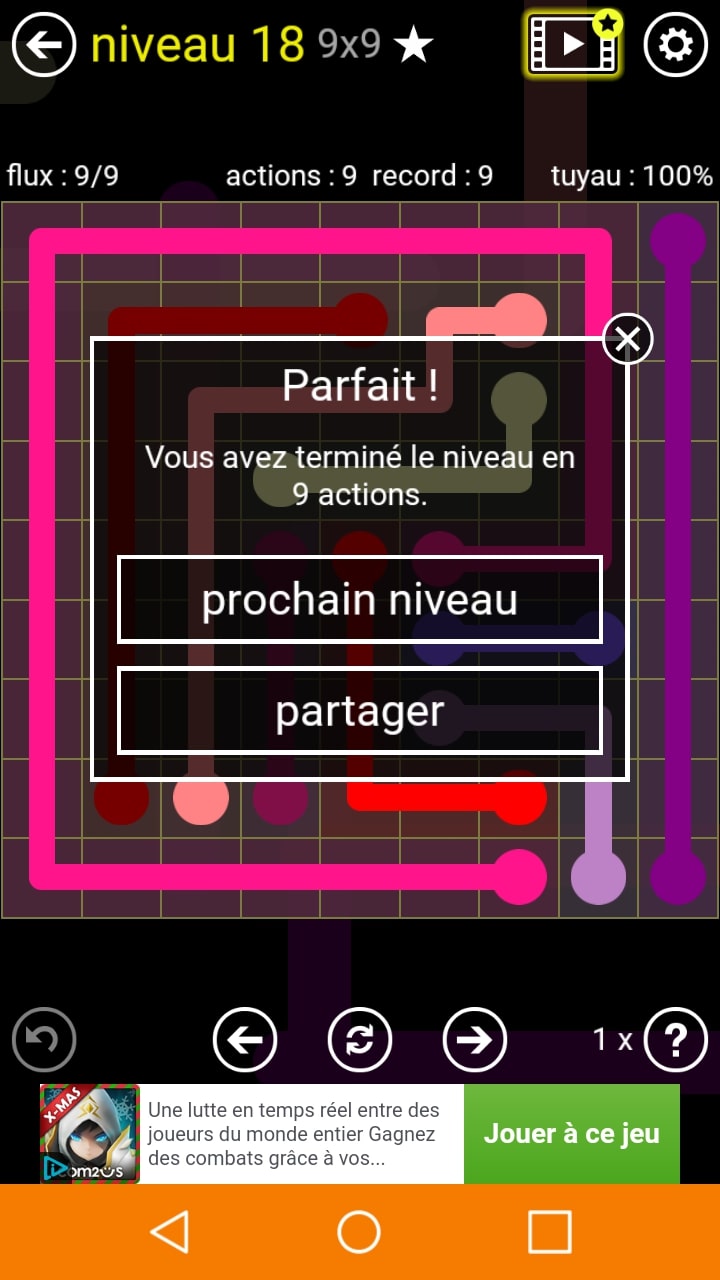Tap the system home button
Viewport: 720px width, 1280px height.
click(x=359, y=1232)
